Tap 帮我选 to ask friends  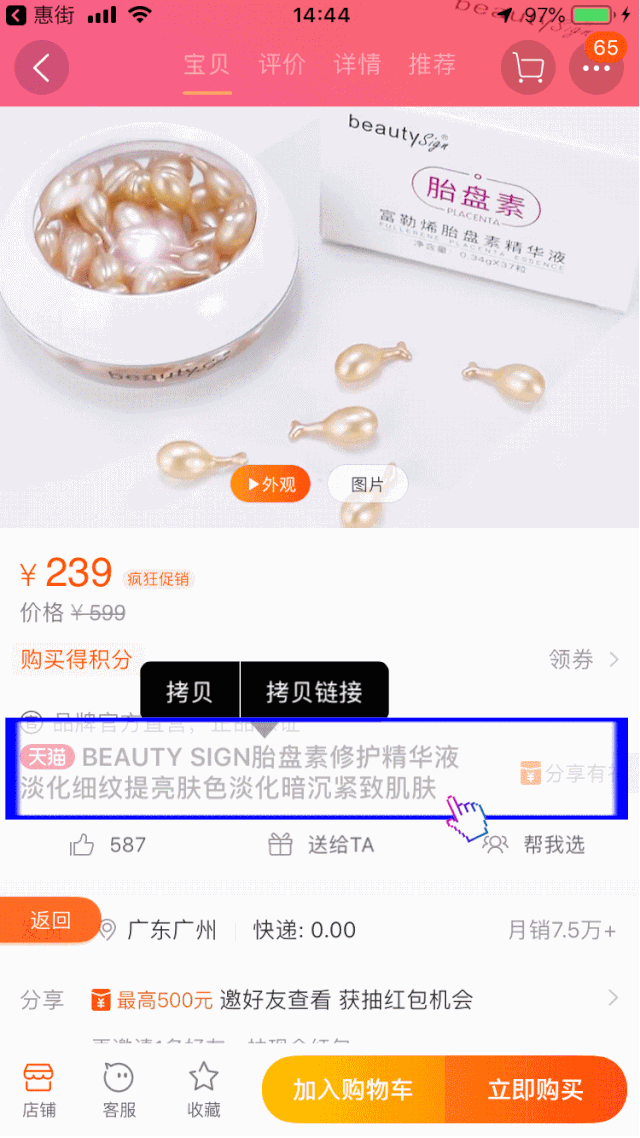(534, 845)
